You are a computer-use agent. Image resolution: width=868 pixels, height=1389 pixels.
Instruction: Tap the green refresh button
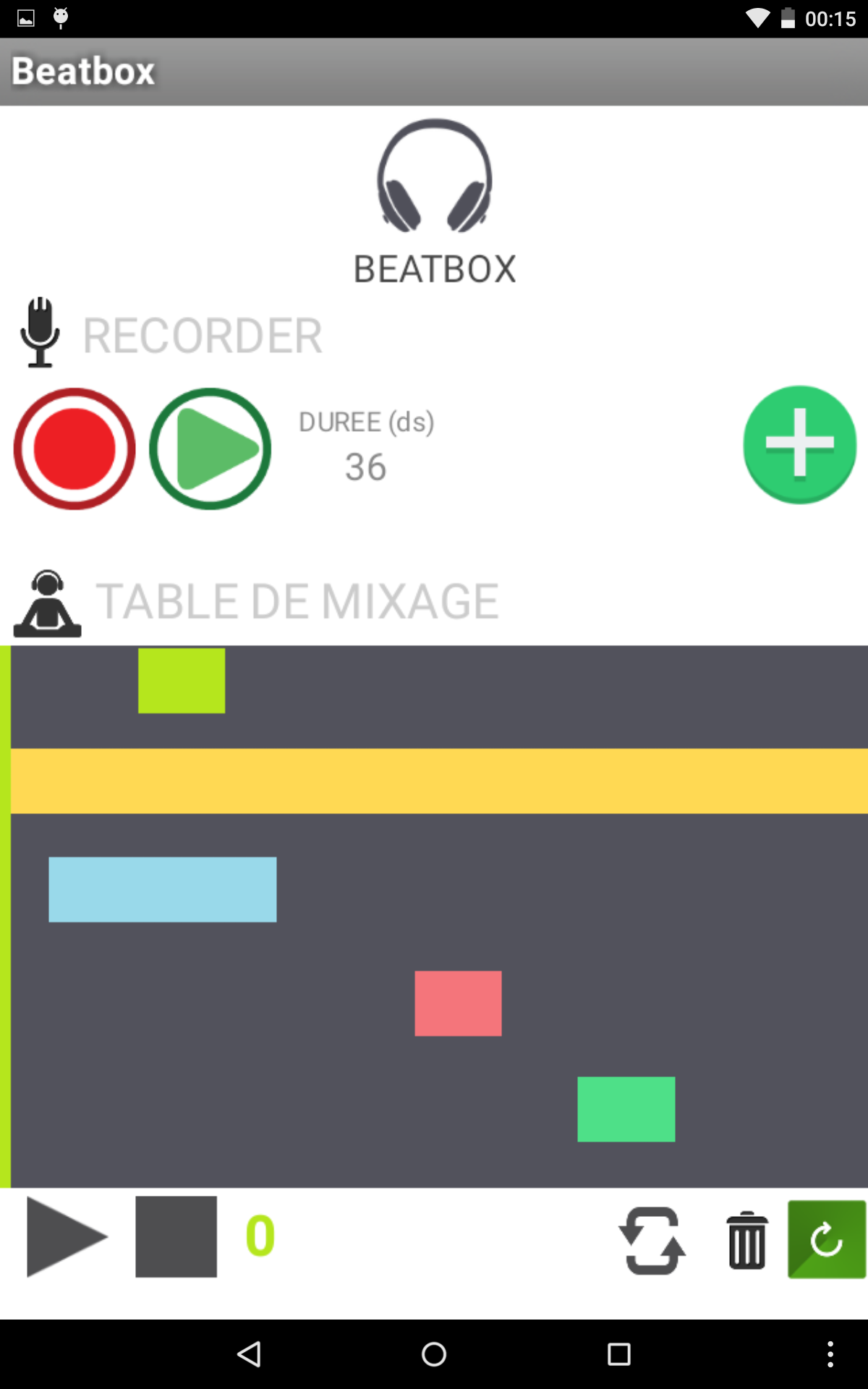pyautogui.click(x=827, y=1239)
